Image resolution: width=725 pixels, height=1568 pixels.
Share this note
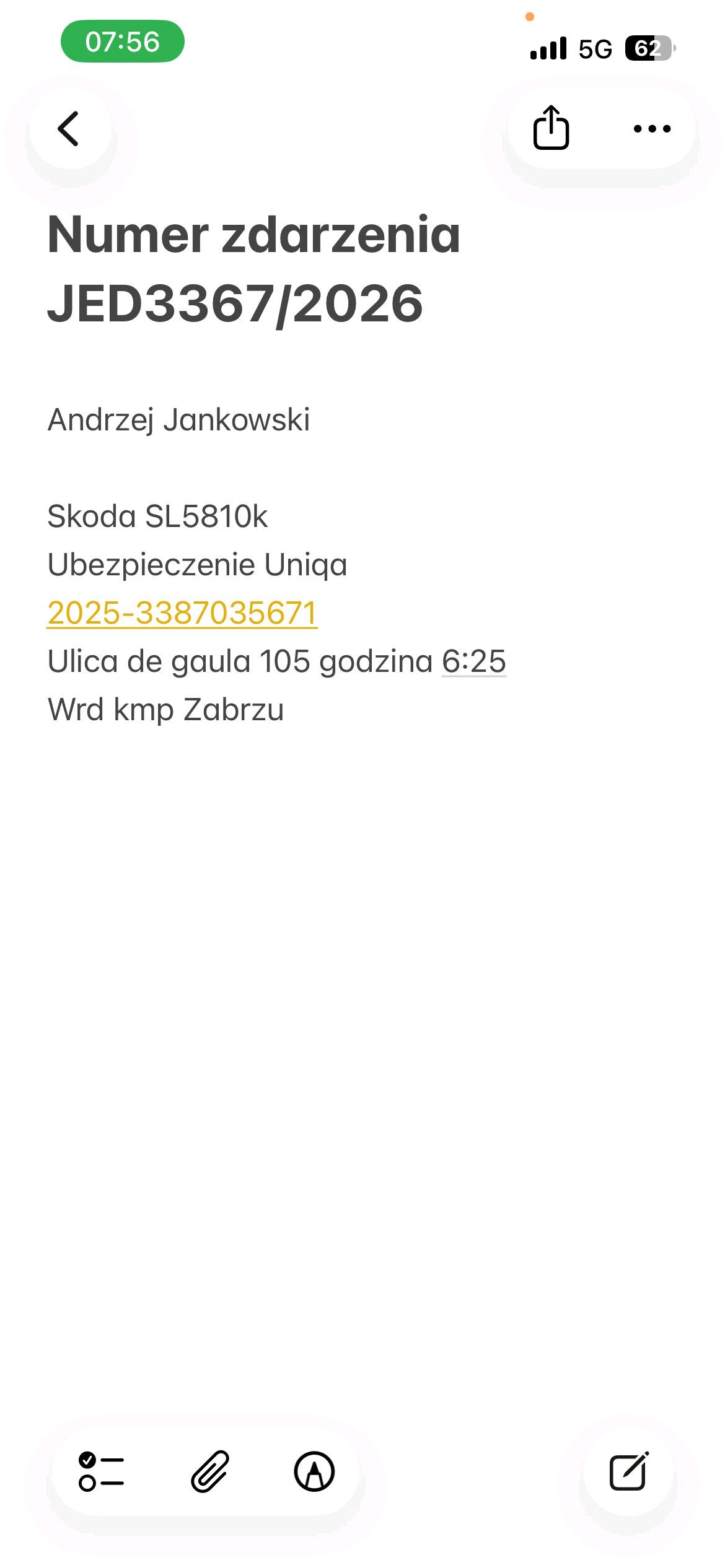(x=551, y=128)
